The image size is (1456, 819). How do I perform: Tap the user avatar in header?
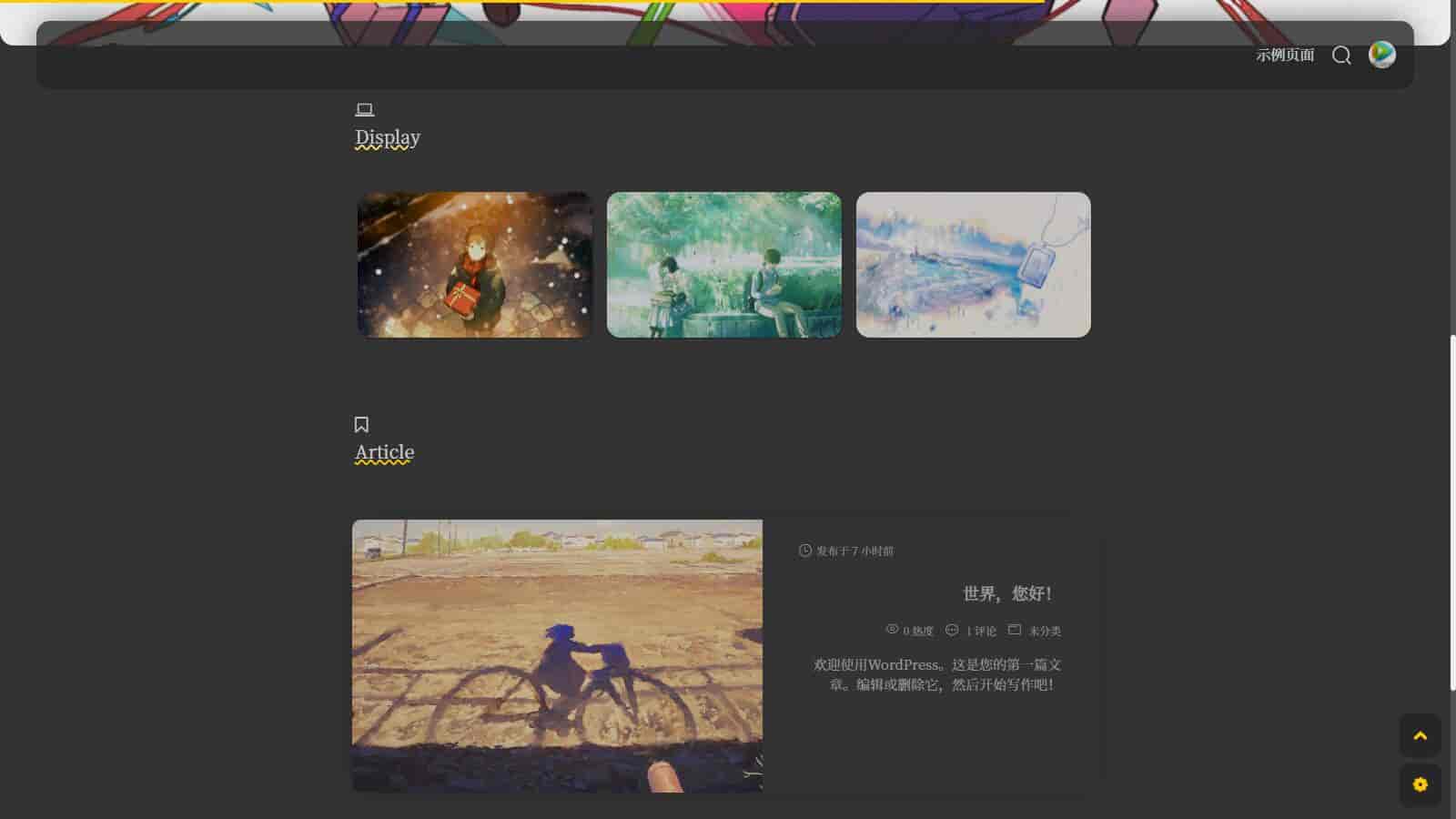point(1381,55)
